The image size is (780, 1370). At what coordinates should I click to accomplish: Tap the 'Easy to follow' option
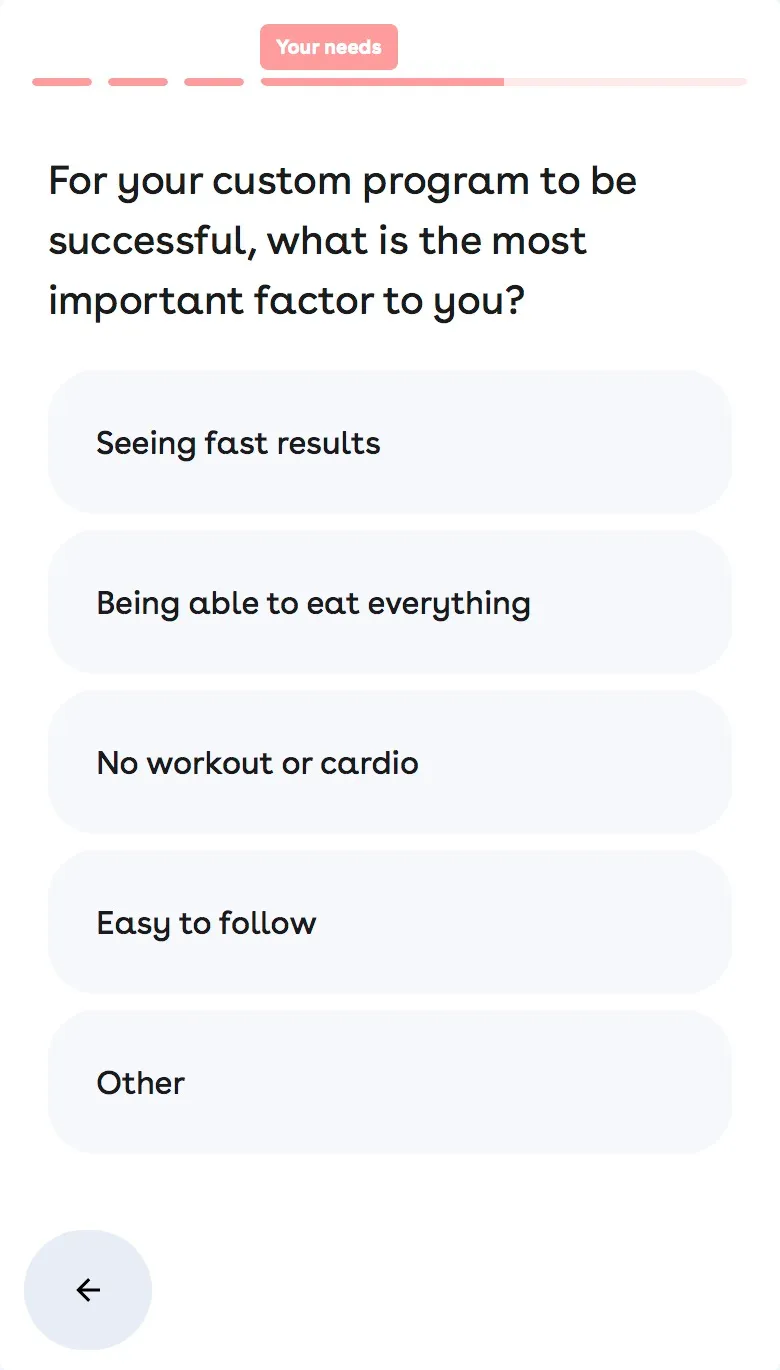pyautogui.click(x=390, y=922)
